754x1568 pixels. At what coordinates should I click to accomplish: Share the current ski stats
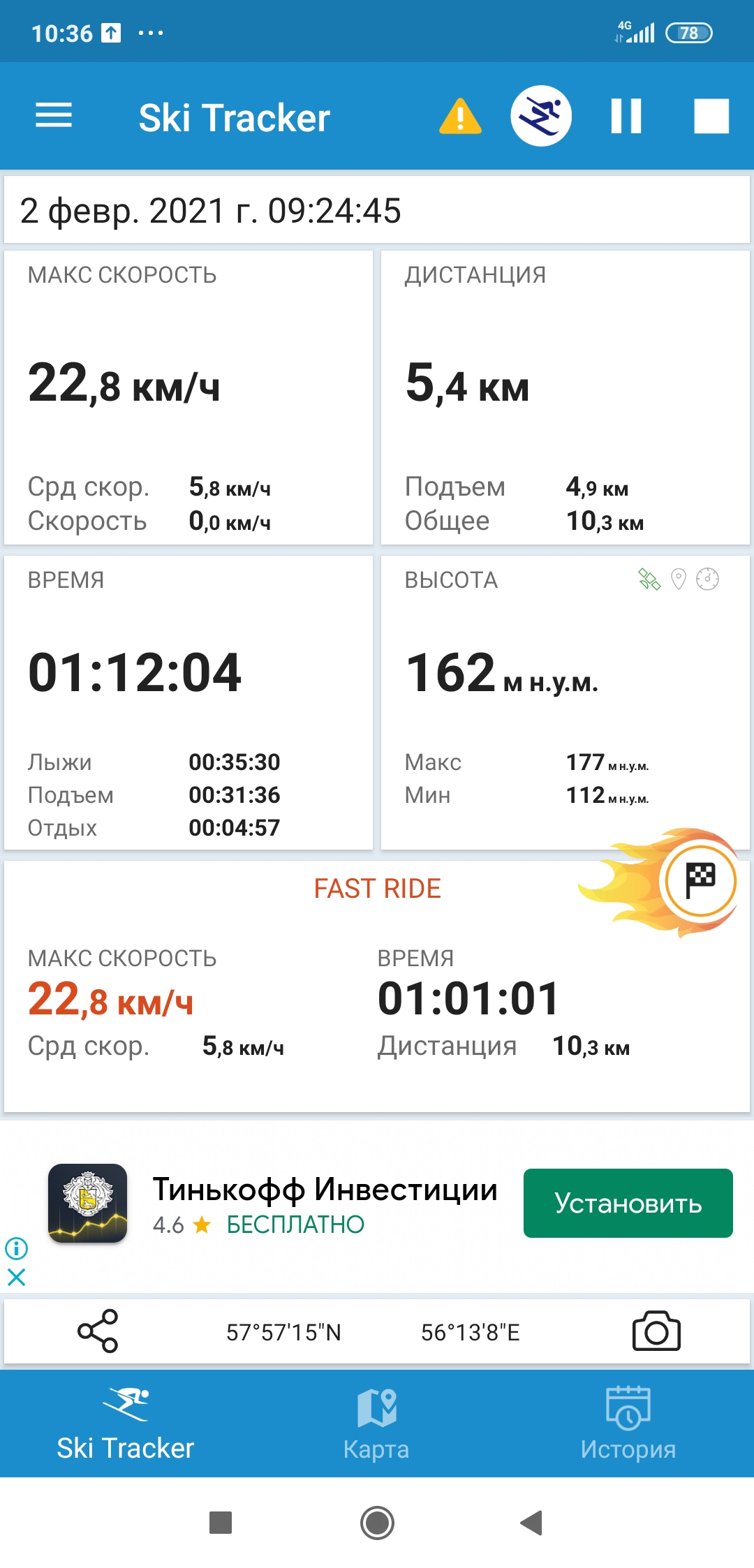coord(98,1331)
